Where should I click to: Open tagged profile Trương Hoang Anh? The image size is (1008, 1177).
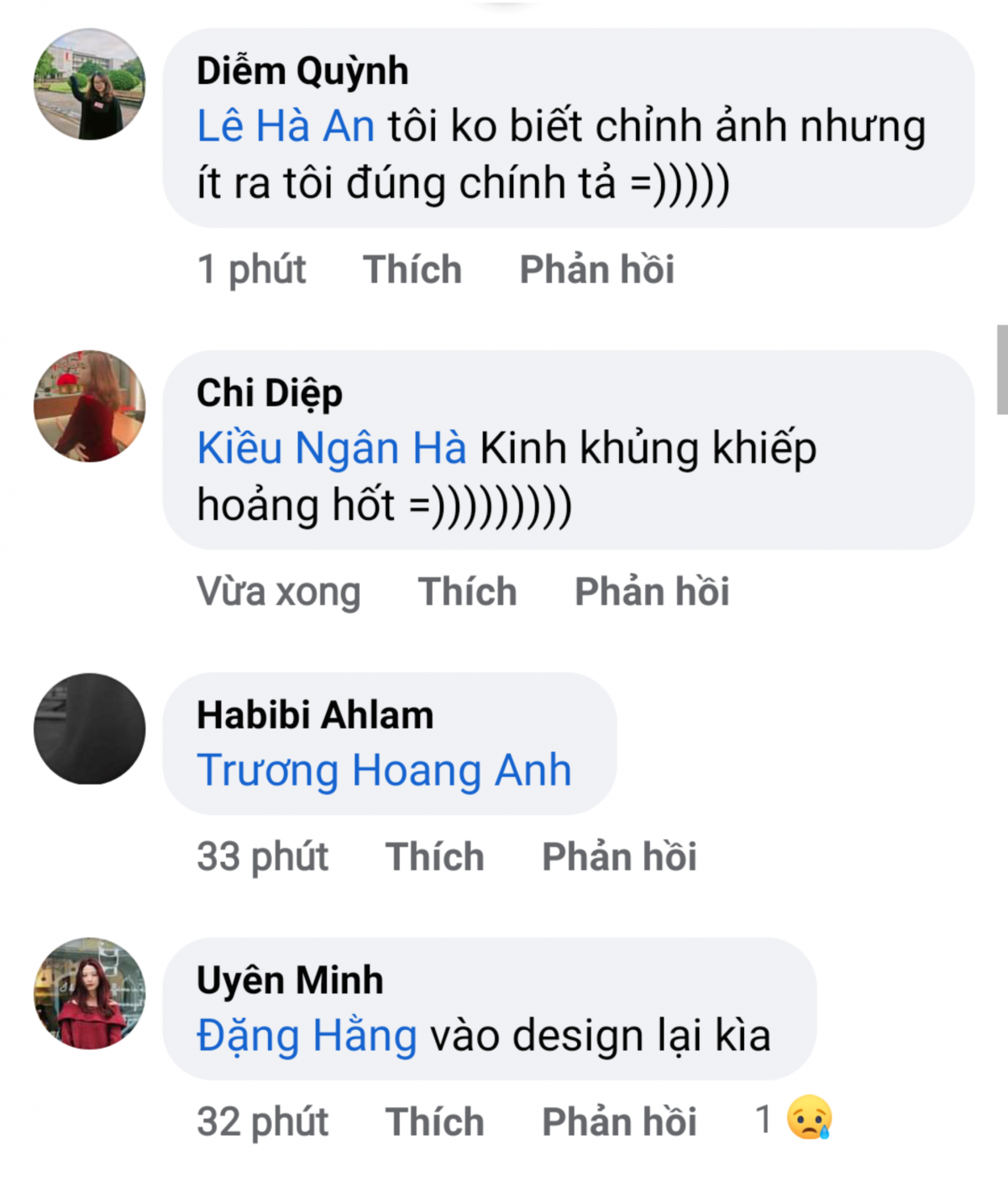tap(384, 770)
